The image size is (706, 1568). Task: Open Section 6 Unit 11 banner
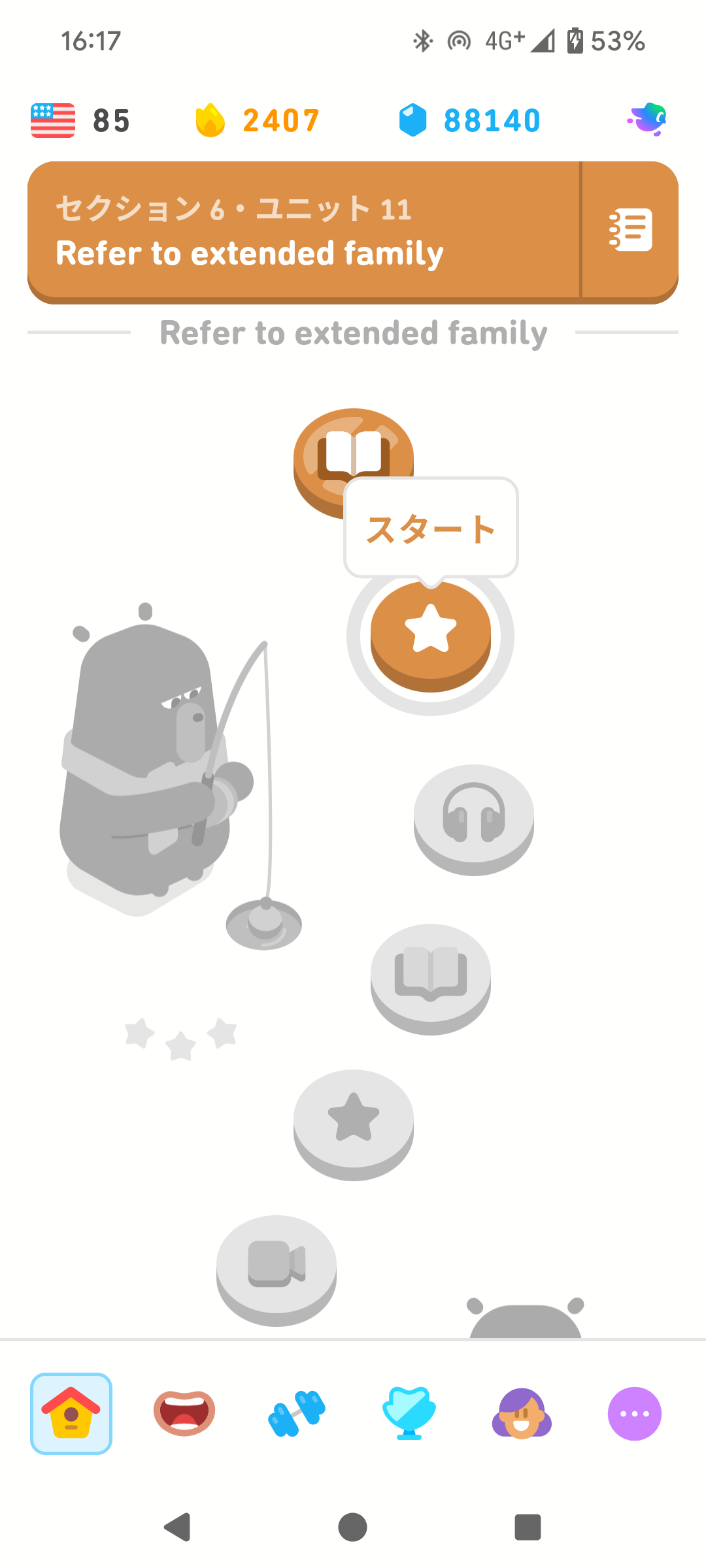click(x=304, y=231)
